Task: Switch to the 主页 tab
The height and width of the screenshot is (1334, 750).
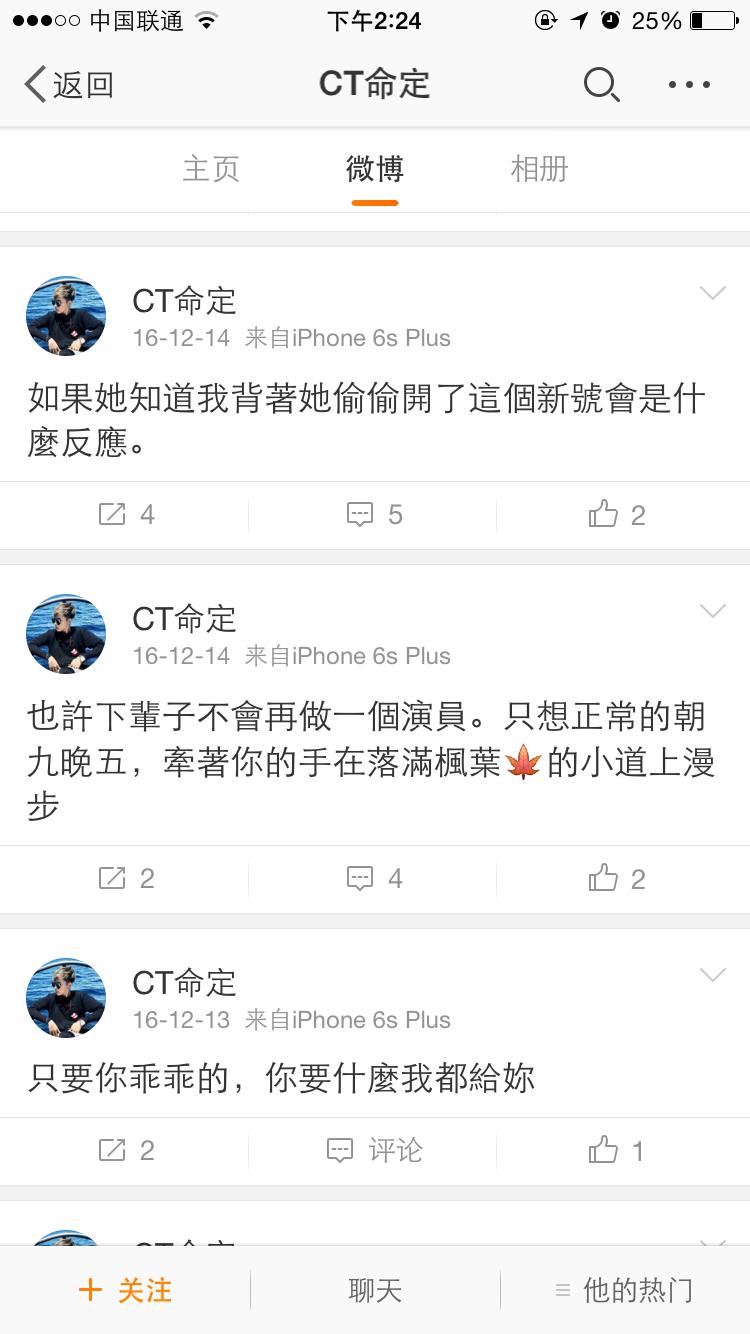Action: (211, 169)
